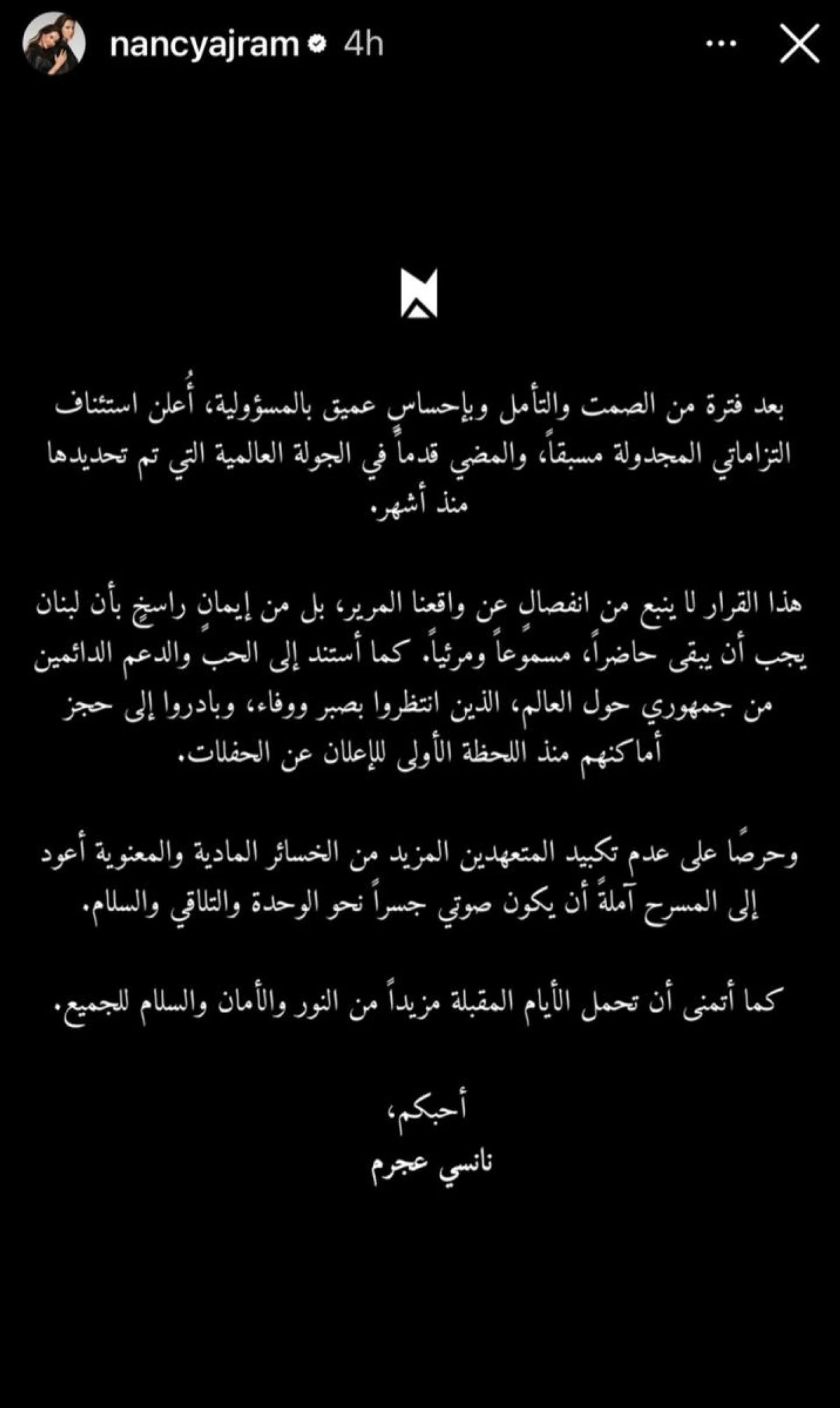840x1408 pixels.
Task: Tap the nancyajram username
Action: pyautogui.click(x=204, y=44)
